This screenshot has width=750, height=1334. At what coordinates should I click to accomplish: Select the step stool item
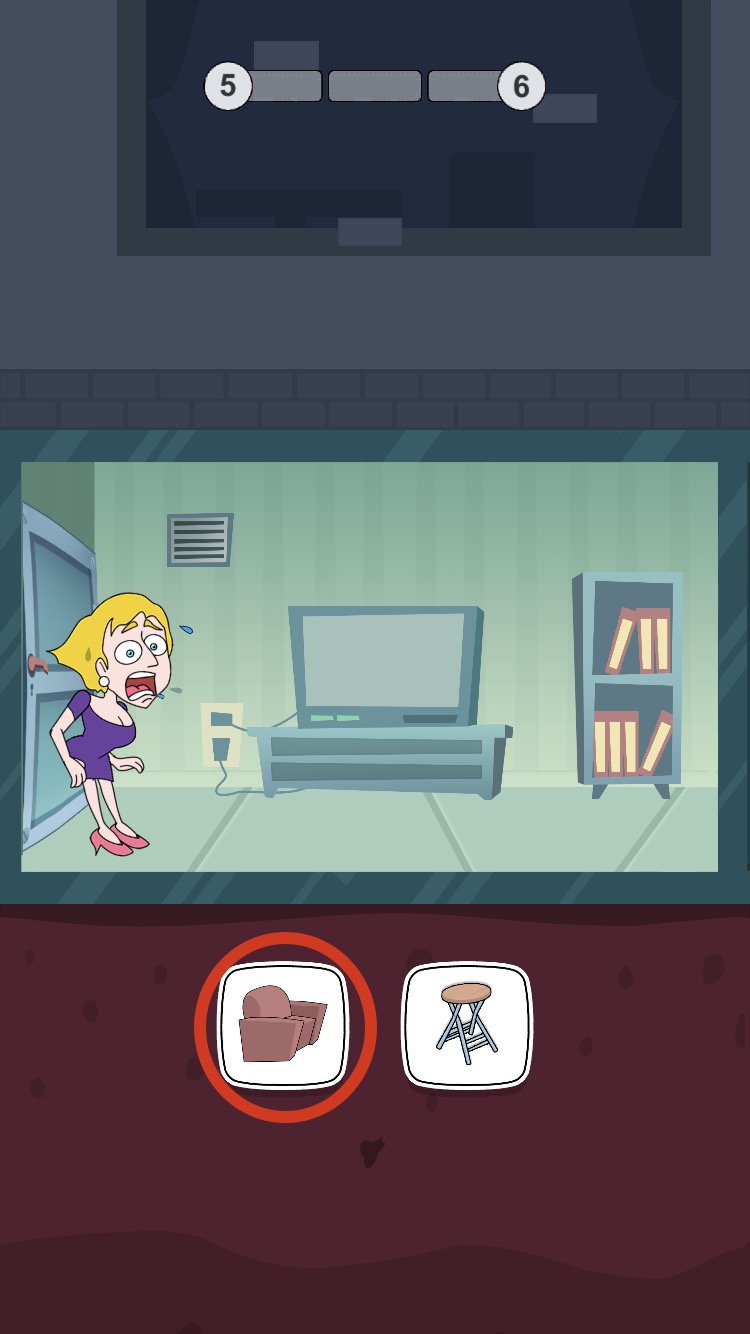pos(466,1025)
